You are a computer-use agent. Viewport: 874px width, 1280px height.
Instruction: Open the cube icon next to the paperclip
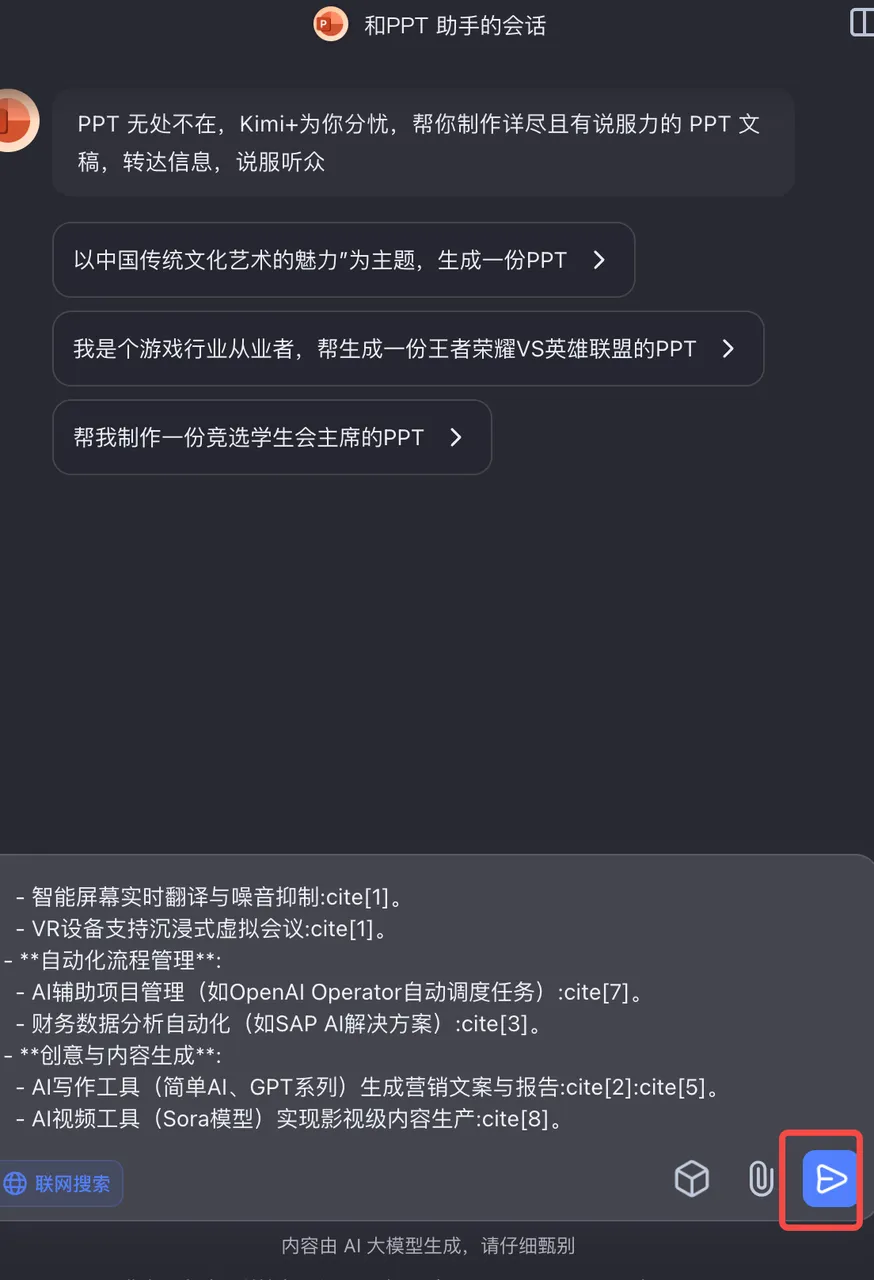pyautogui.click(x=691, y=1179)
